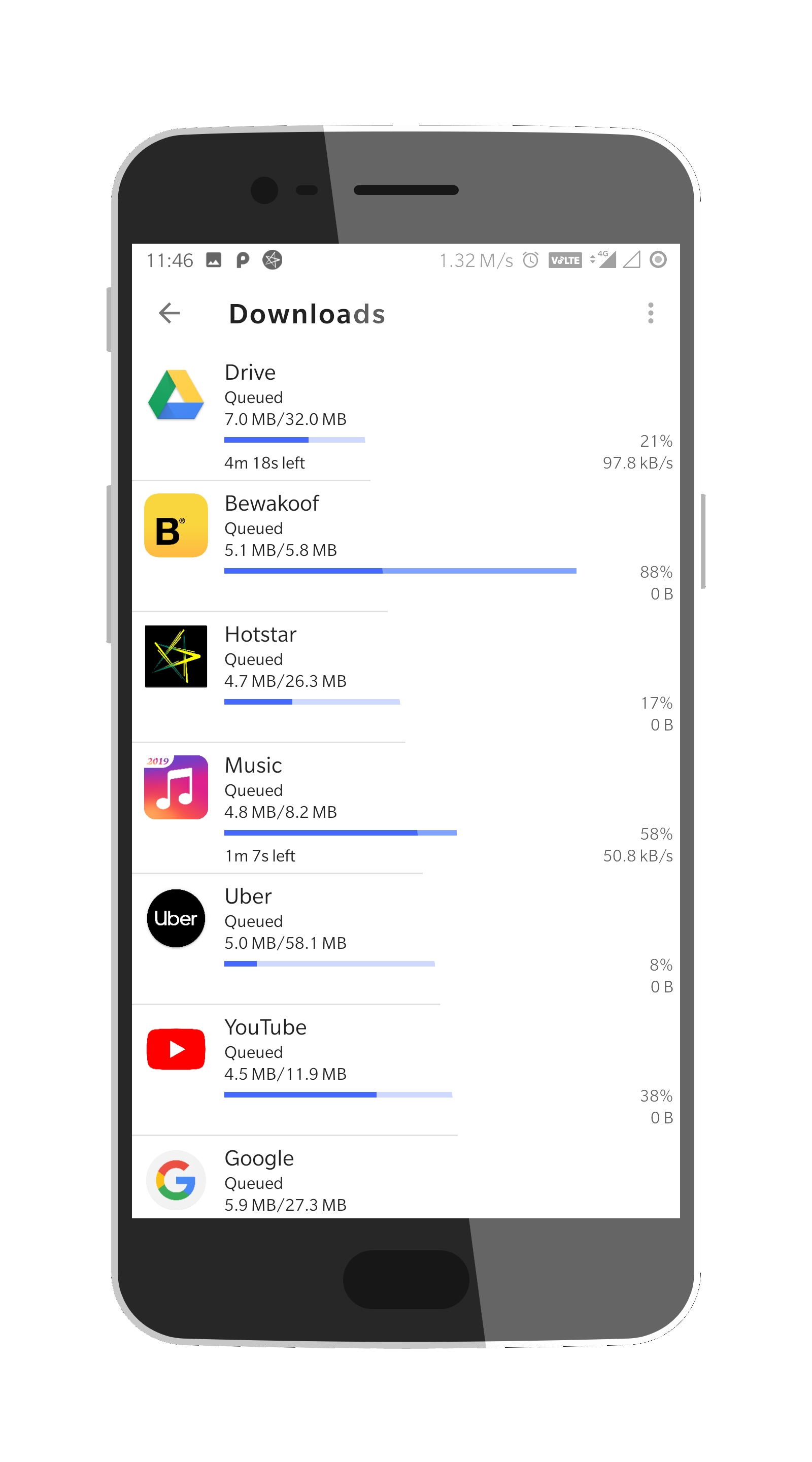The height and width of the screenshot is (1462, 812).
Task: Open the Drive download item
Action: pyautogui.click(x=405, y=416)
